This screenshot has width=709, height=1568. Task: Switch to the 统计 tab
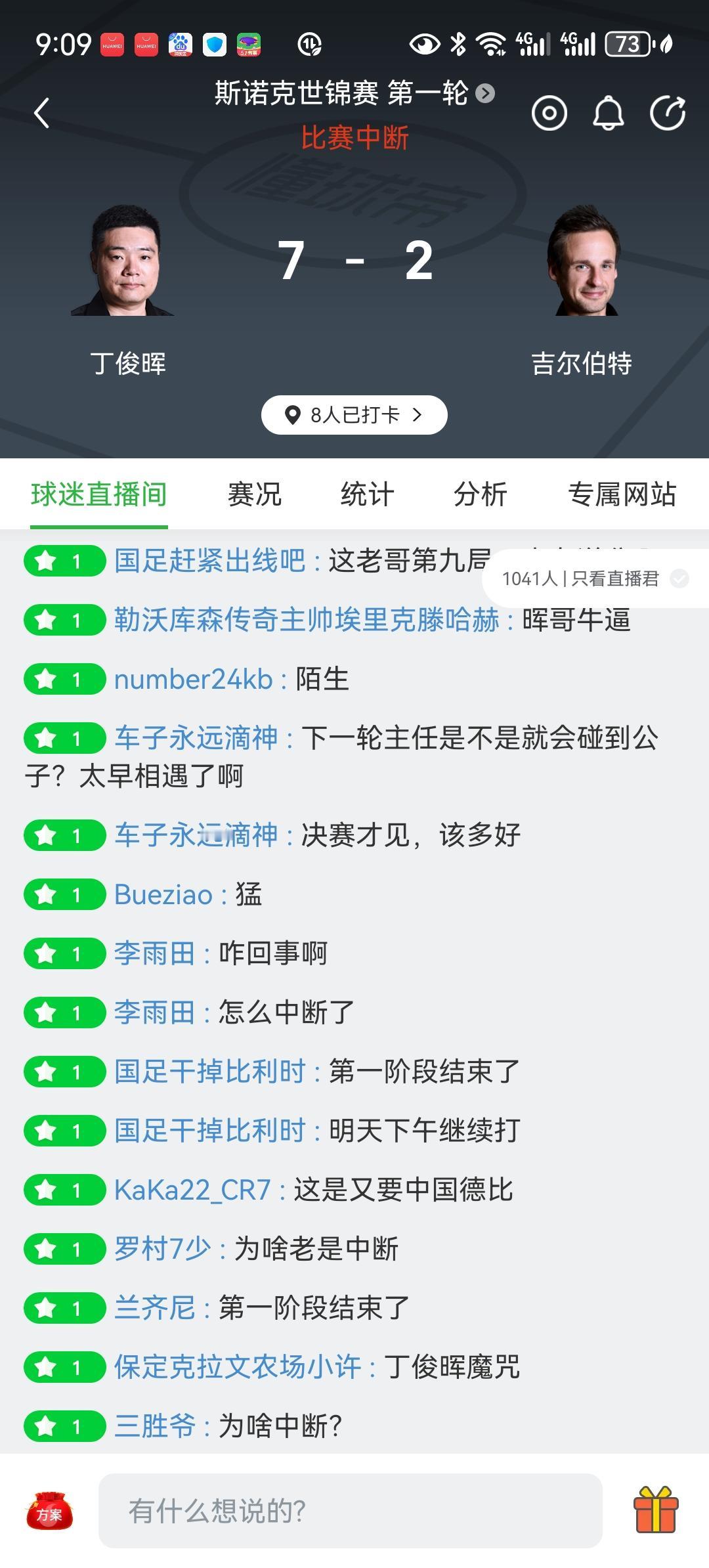click(x=365, y=495)
